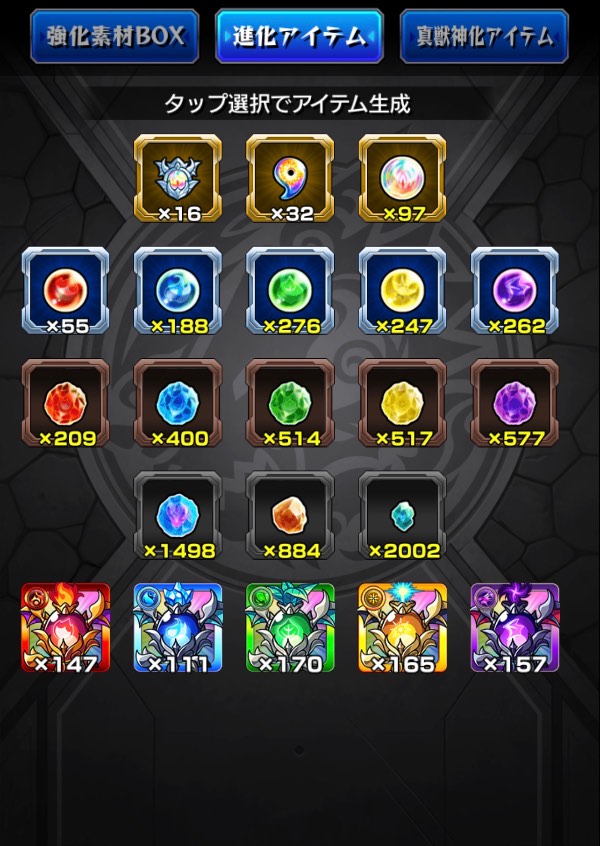Select the dark beast orb ×157
Screen dimensions: 600x846
[x=515, y=627]
